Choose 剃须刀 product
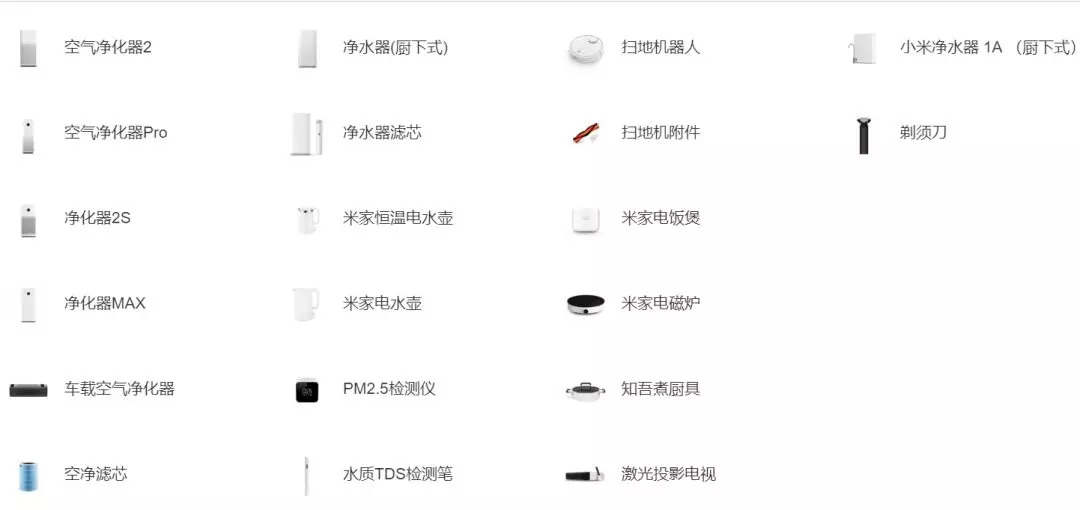1080x510 pixels. 922,132
